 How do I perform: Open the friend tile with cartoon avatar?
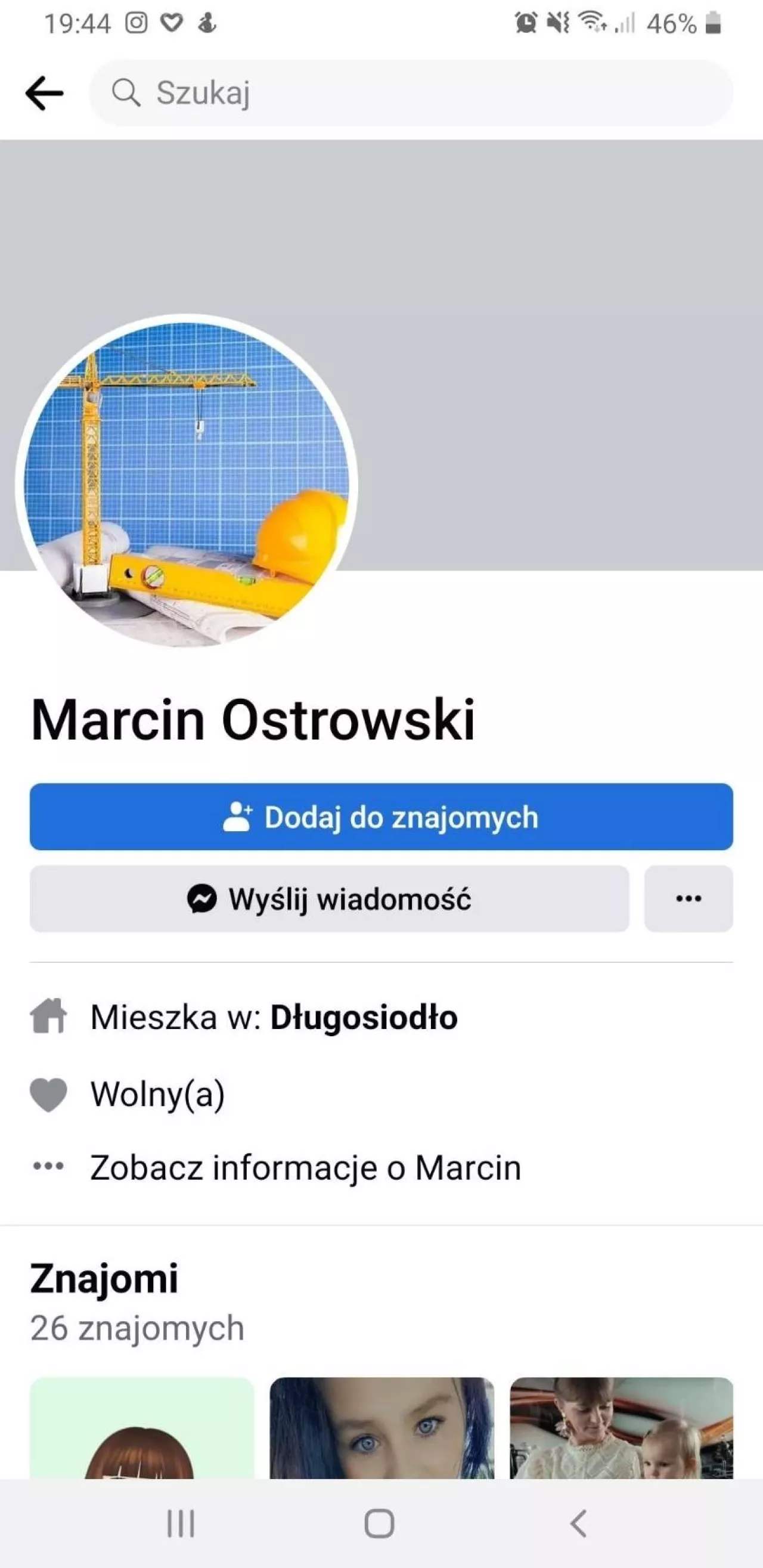coord(142,1427)
